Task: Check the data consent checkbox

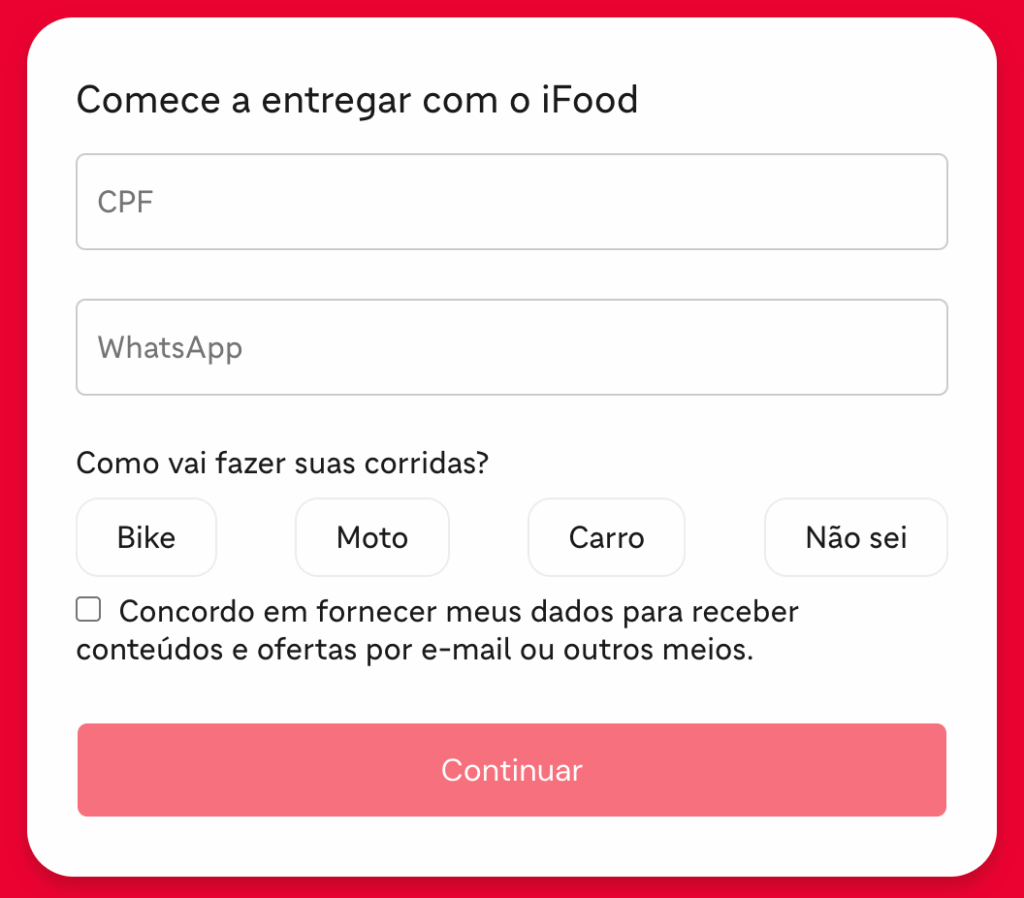Action: point(89,610)
